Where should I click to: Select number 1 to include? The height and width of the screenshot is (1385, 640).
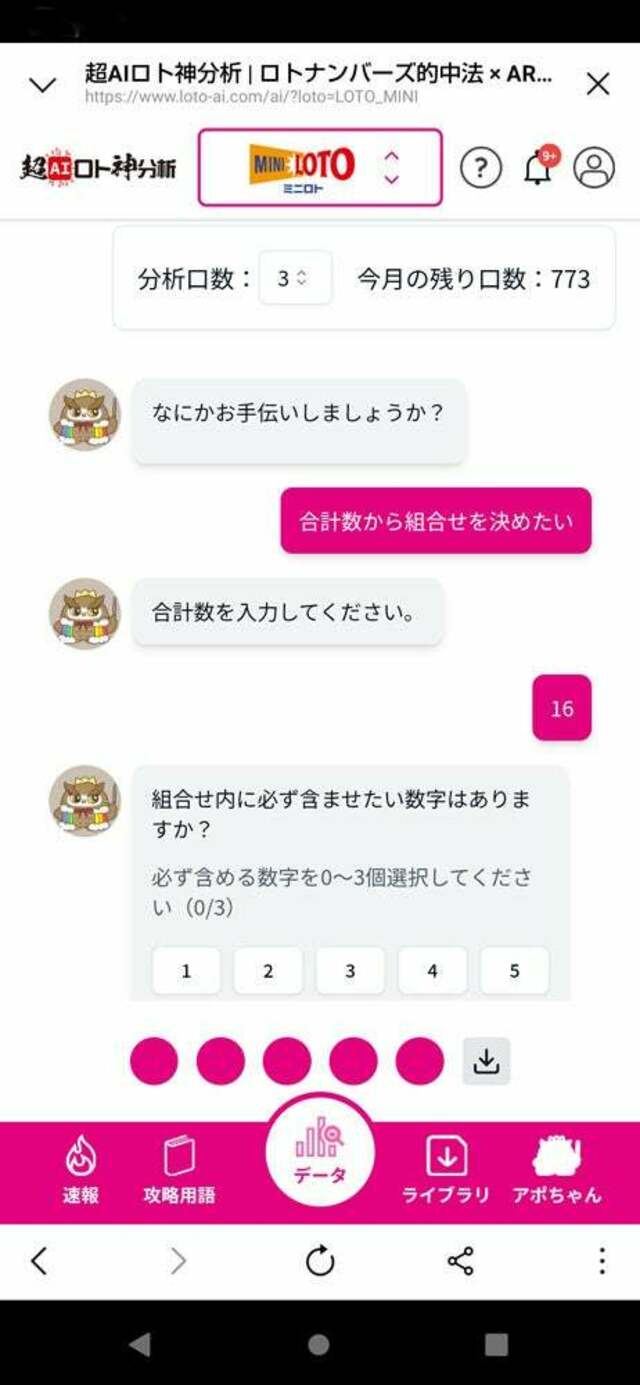point(186,970)
